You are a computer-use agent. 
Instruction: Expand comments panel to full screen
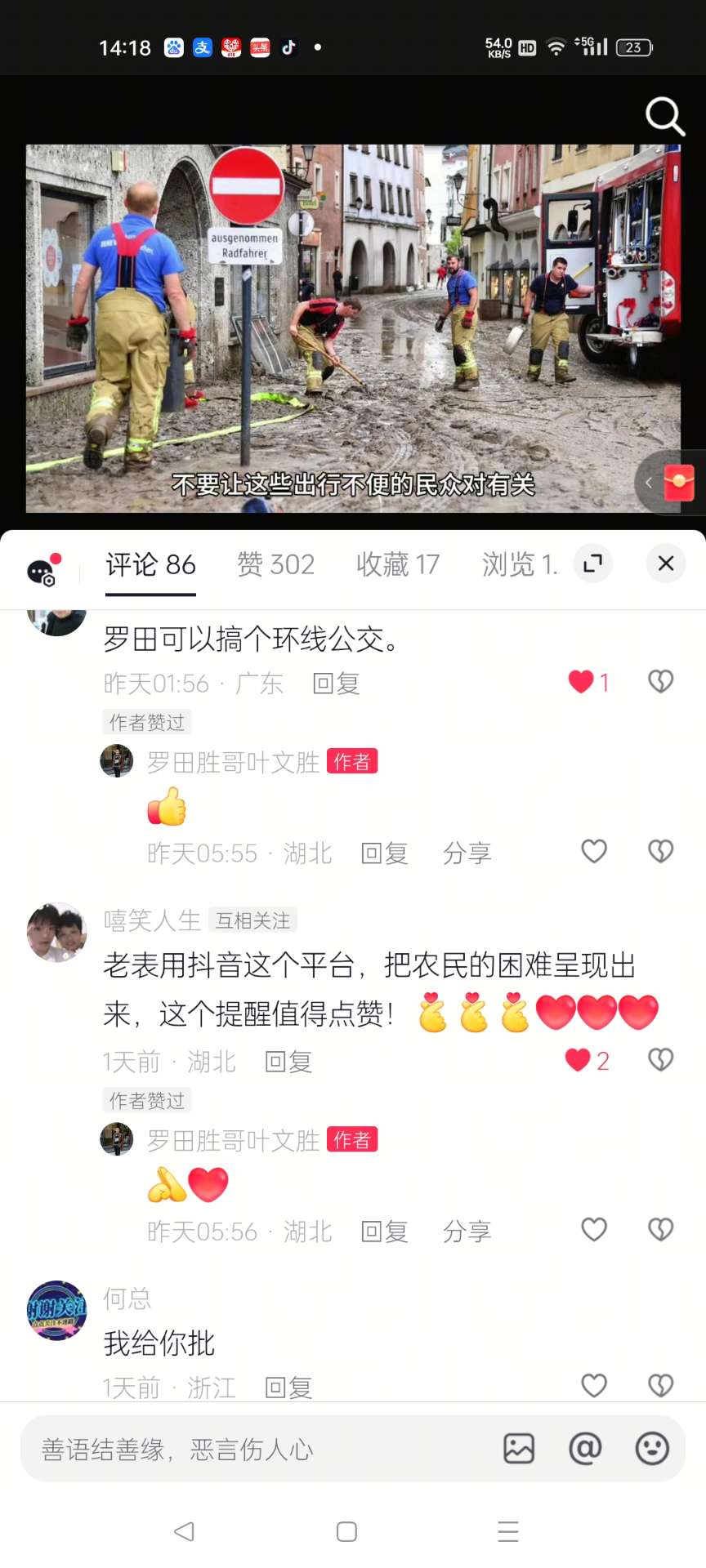click(x=592, y=563)
